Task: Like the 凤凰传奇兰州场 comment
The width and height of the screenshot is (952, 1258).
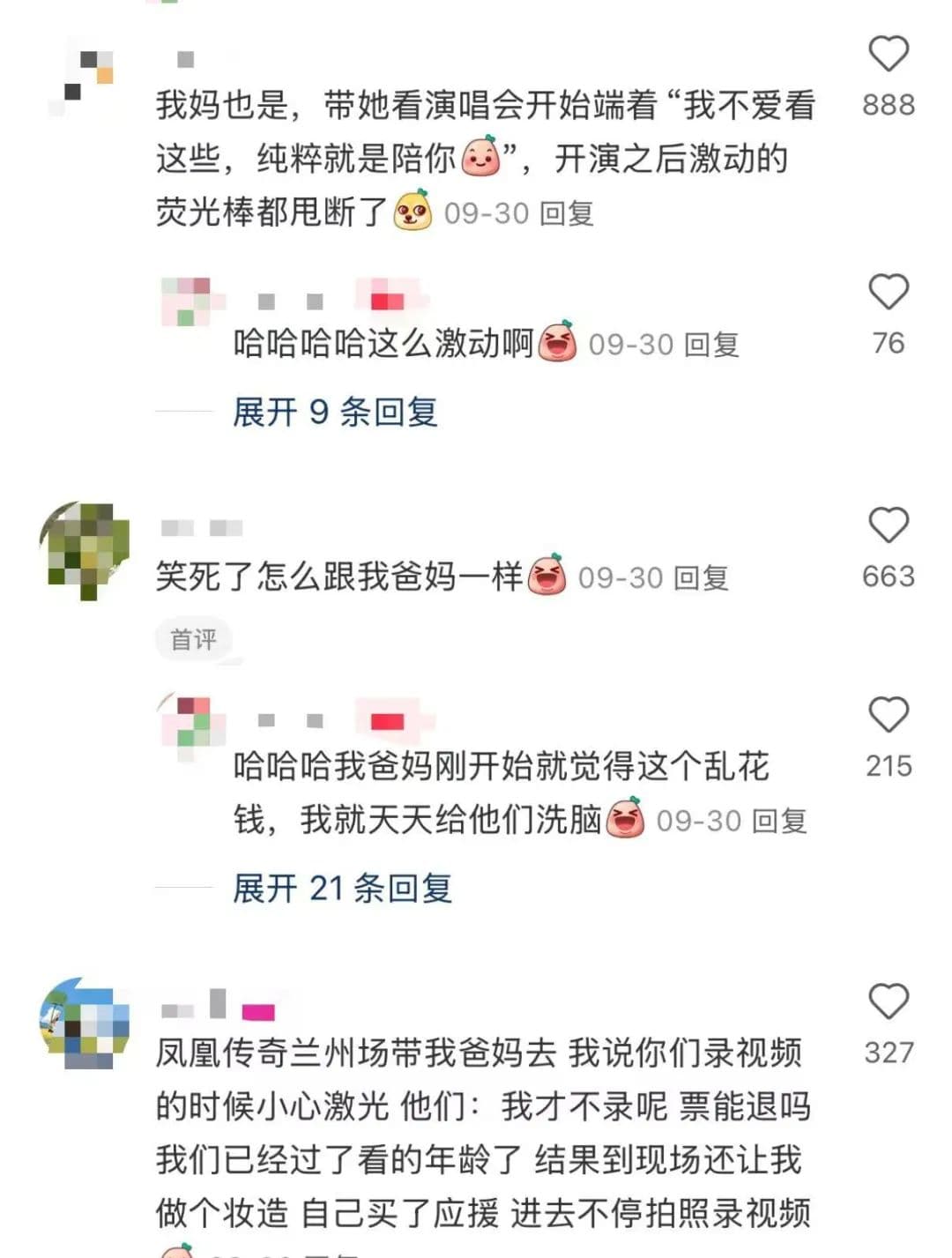Action: pyautogui.click(x=889, y=1002)
